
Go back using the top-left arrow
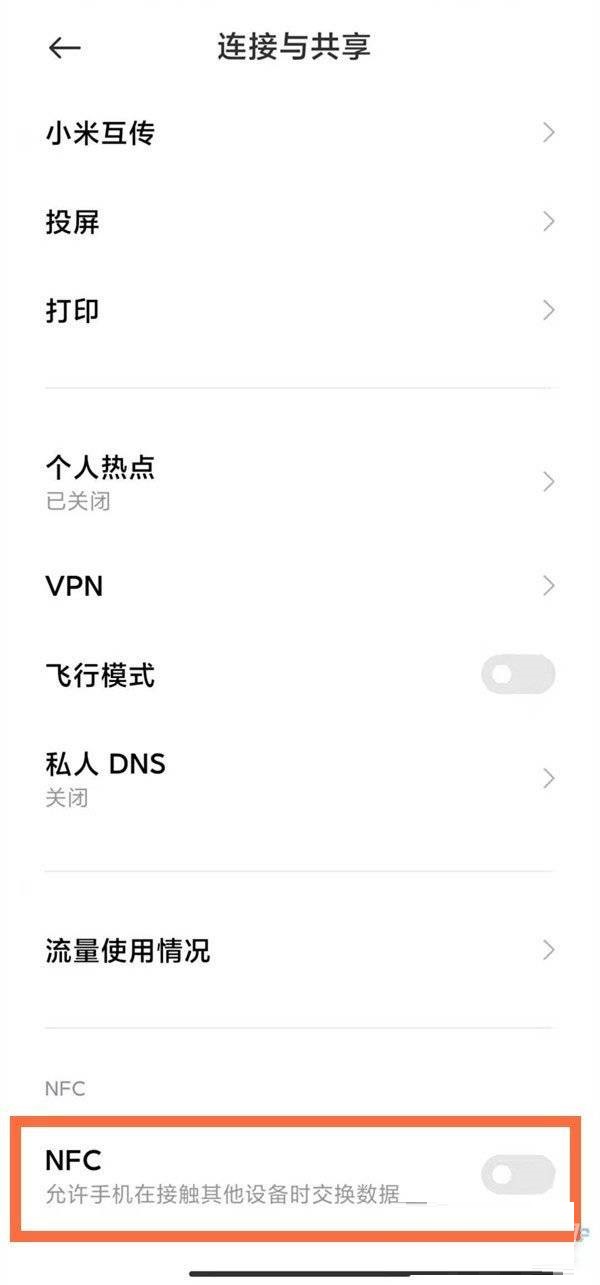pos(65,48)
